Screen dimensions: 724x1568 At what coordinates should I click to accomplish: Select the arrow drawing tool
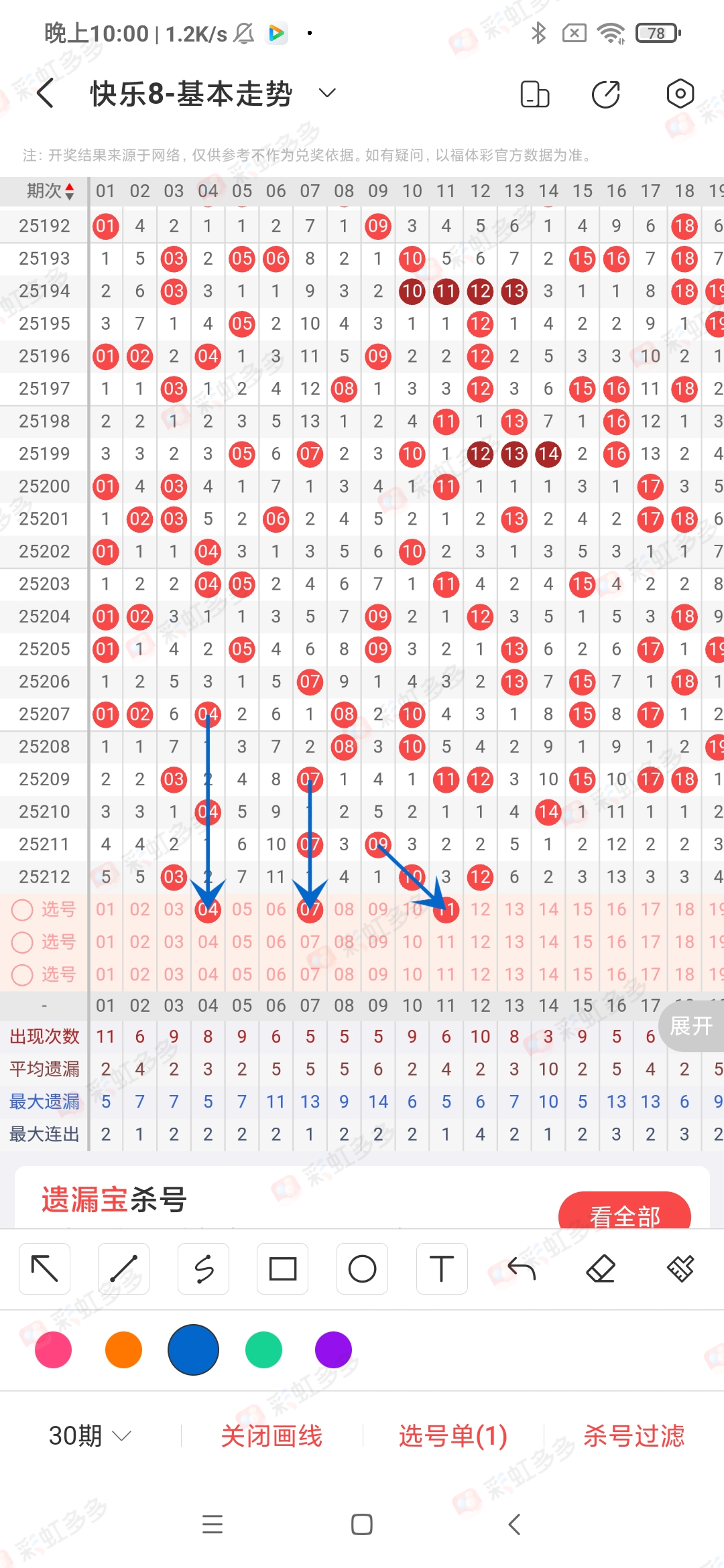coord(45,1268)
